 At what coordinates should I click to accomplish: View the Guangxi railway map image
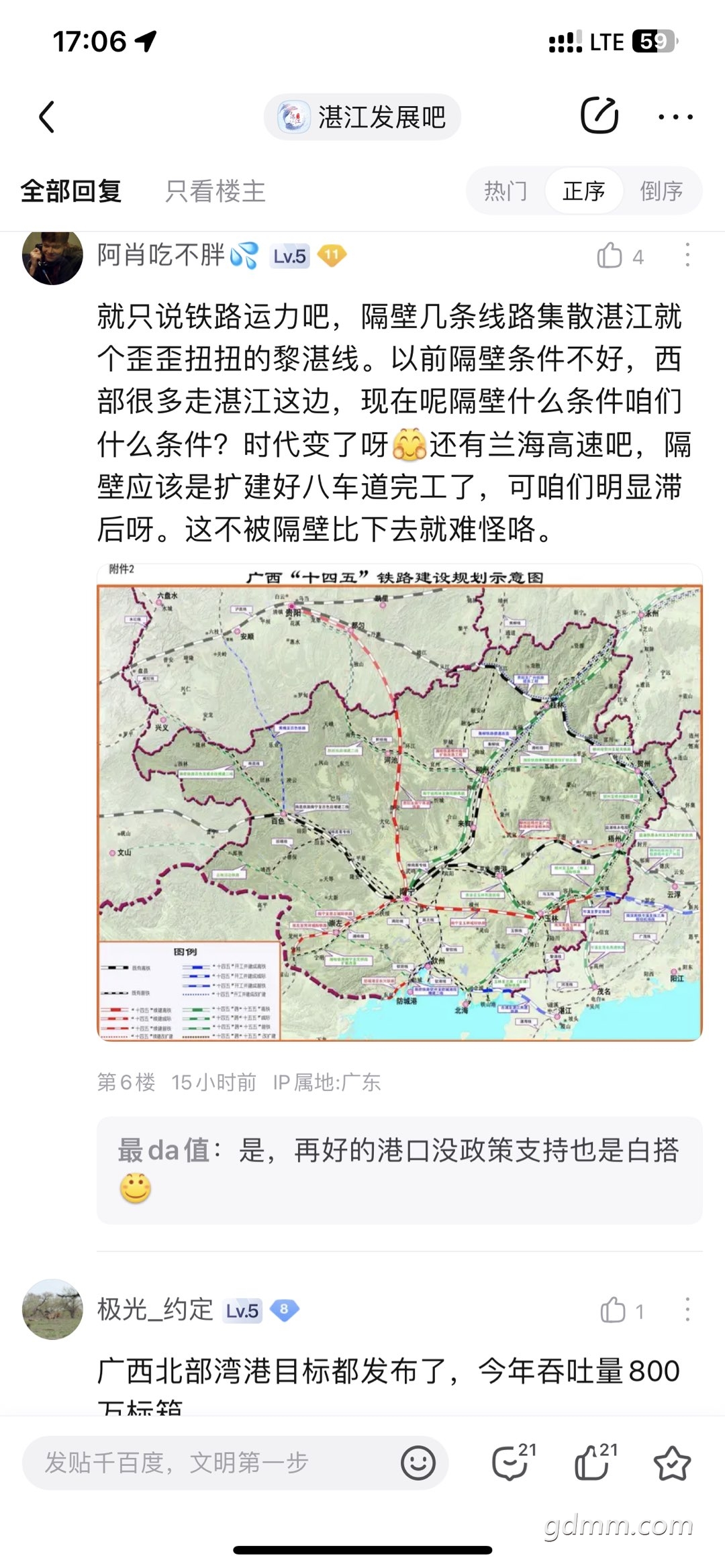click(400, 802)
